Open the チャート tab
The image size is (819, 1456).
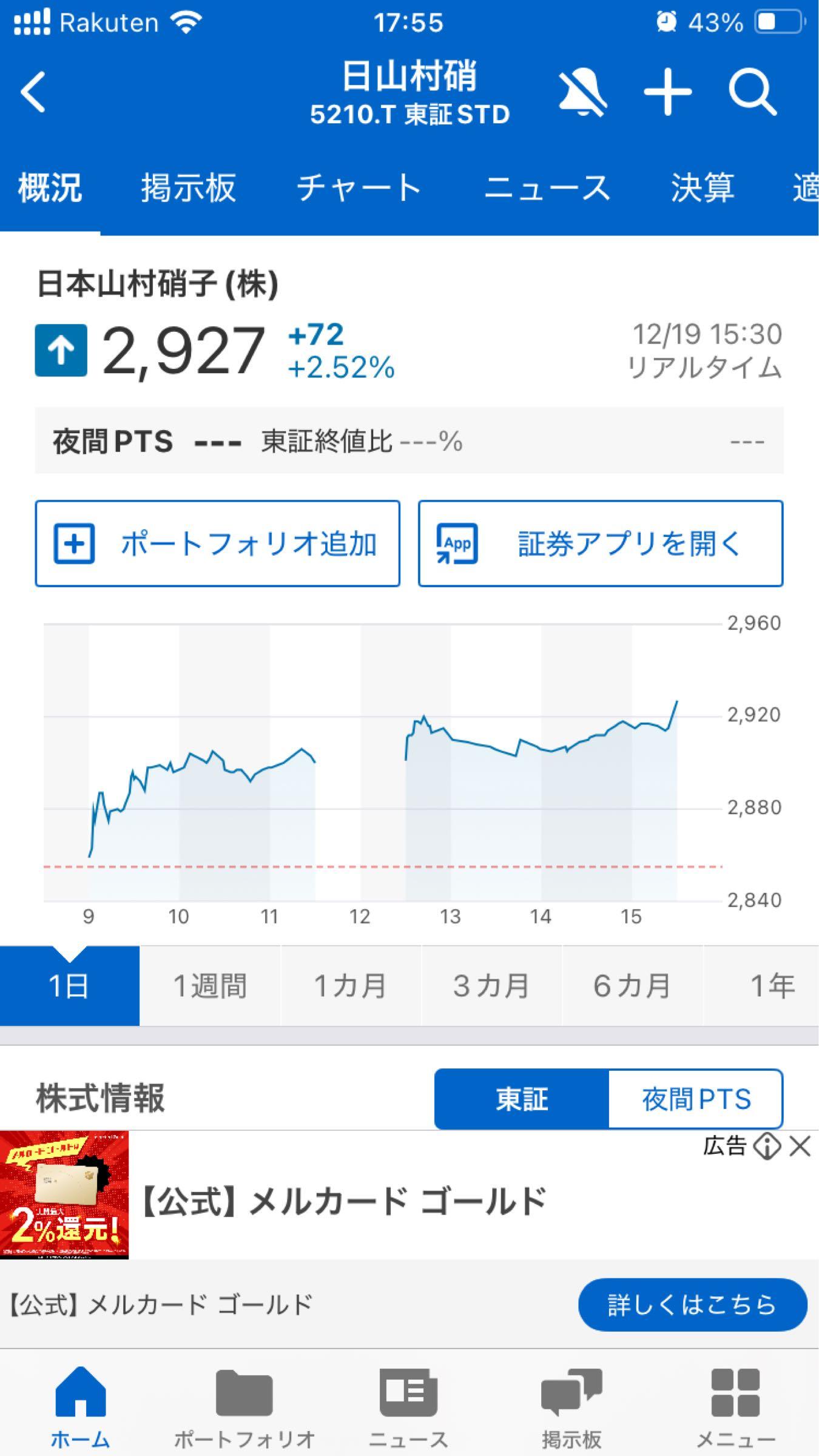pyautogui.click(x=359, y=189)
